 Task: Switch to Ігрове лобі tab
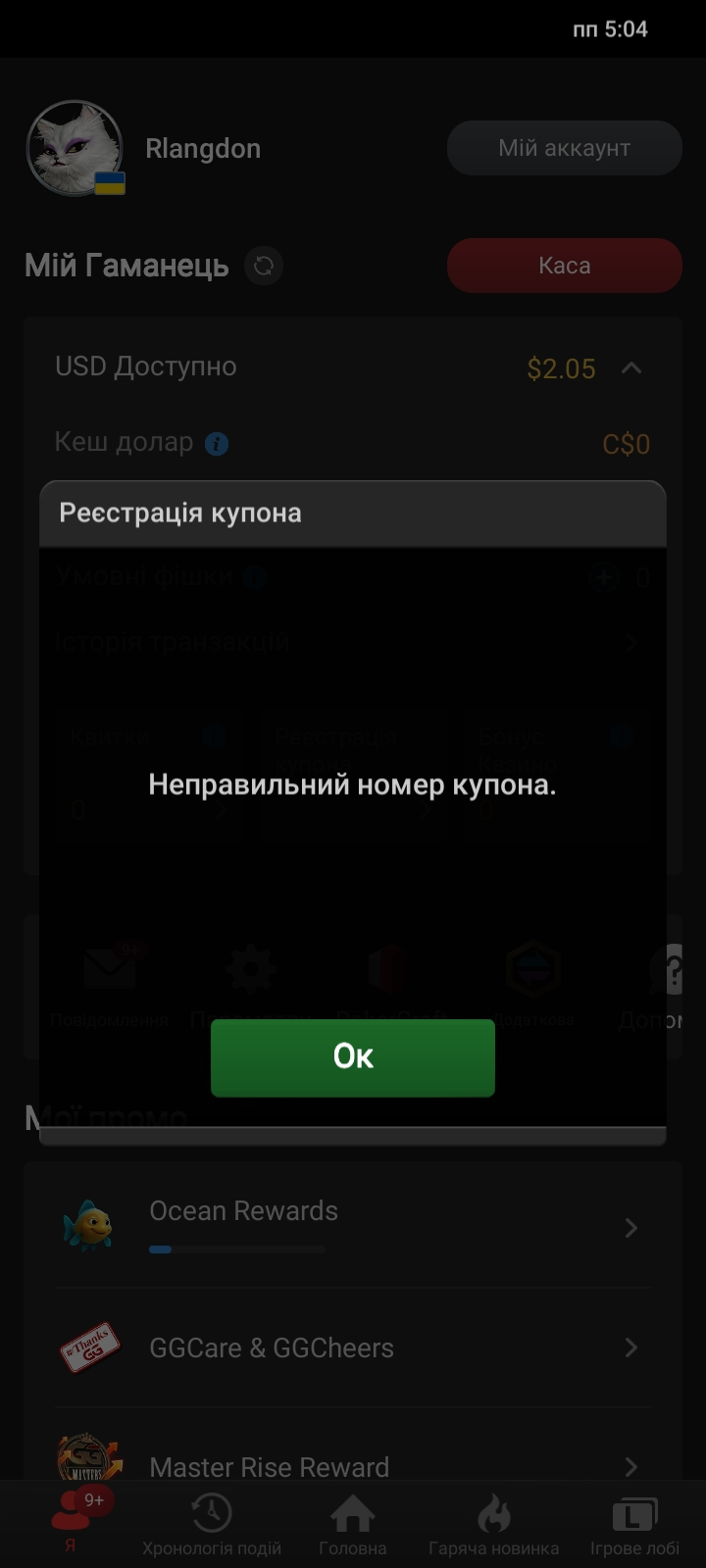click(634, 1524)
